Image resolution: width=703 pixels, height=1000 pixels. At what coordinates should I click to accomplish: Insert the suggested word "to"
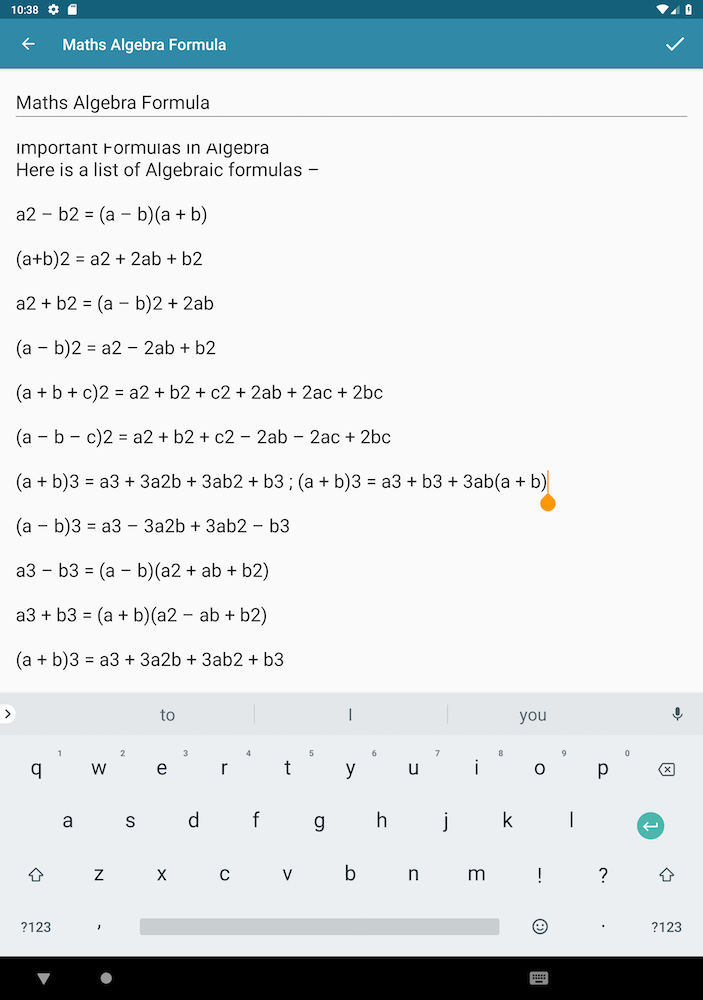(x=167, y=714)
